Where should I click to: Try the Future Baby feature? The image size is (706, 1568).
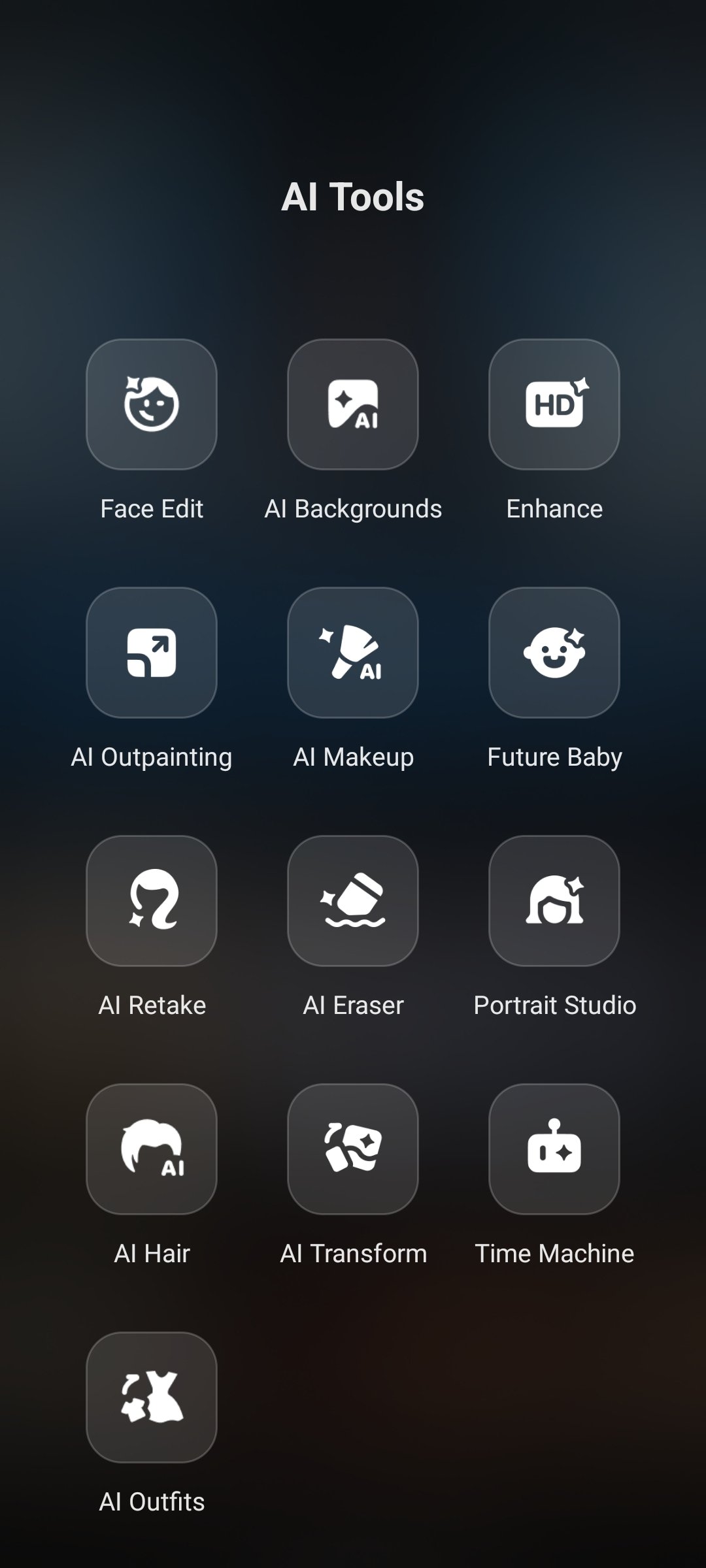tap(554, 653)
